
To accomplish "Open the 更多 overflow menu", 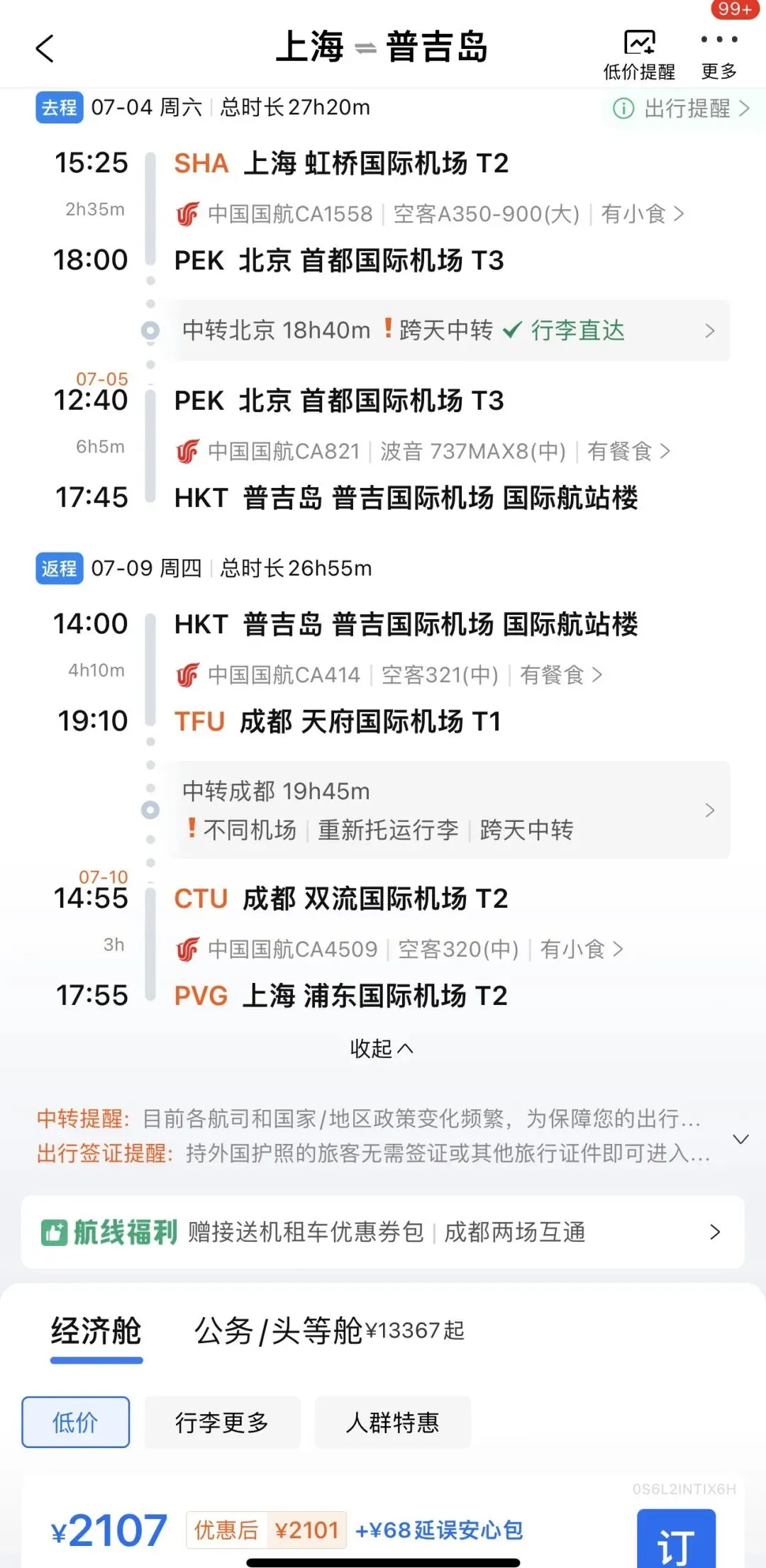I will pos(719,55).
